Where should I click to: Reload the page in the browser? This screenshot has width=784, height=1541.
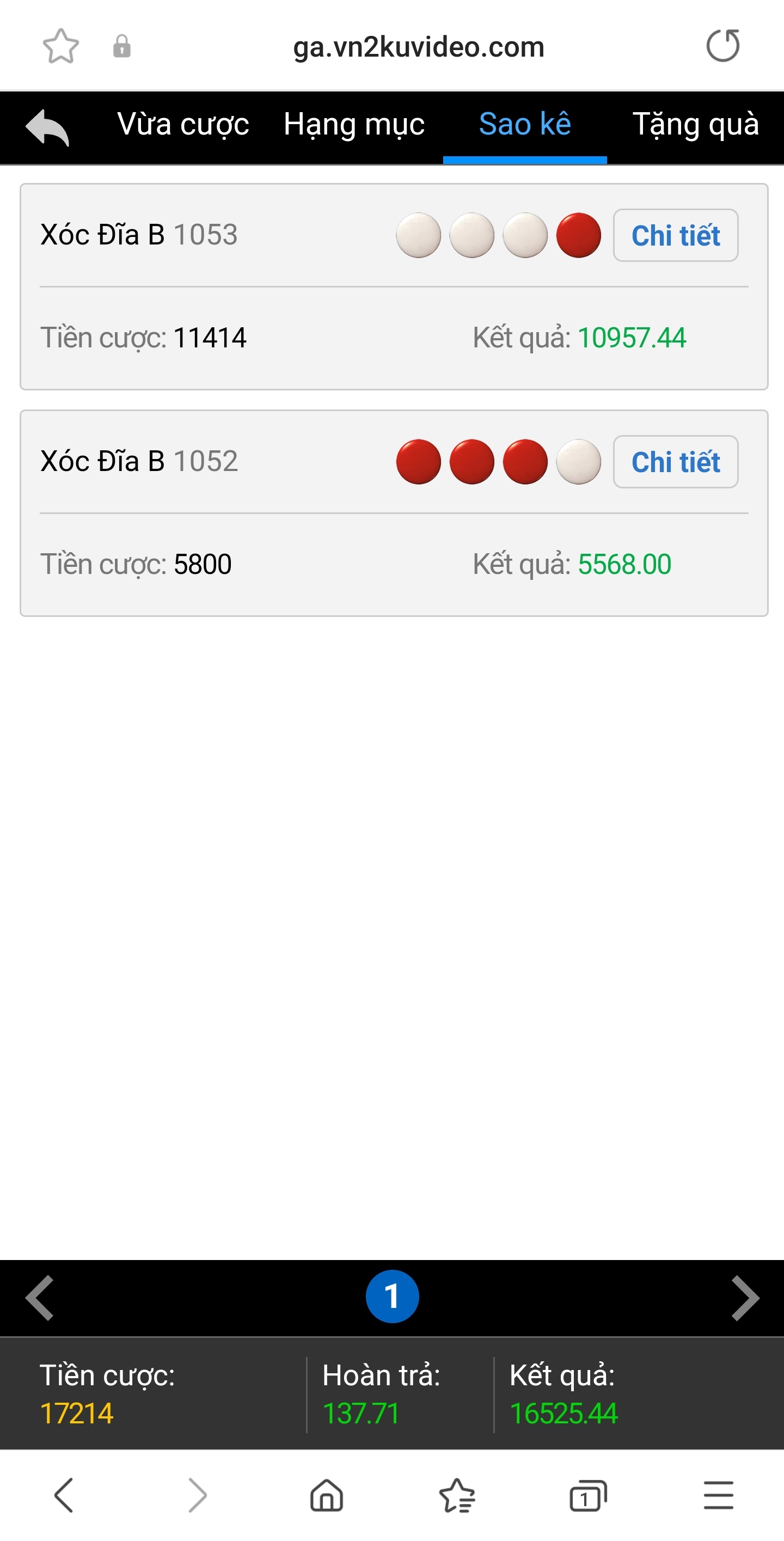722,46
